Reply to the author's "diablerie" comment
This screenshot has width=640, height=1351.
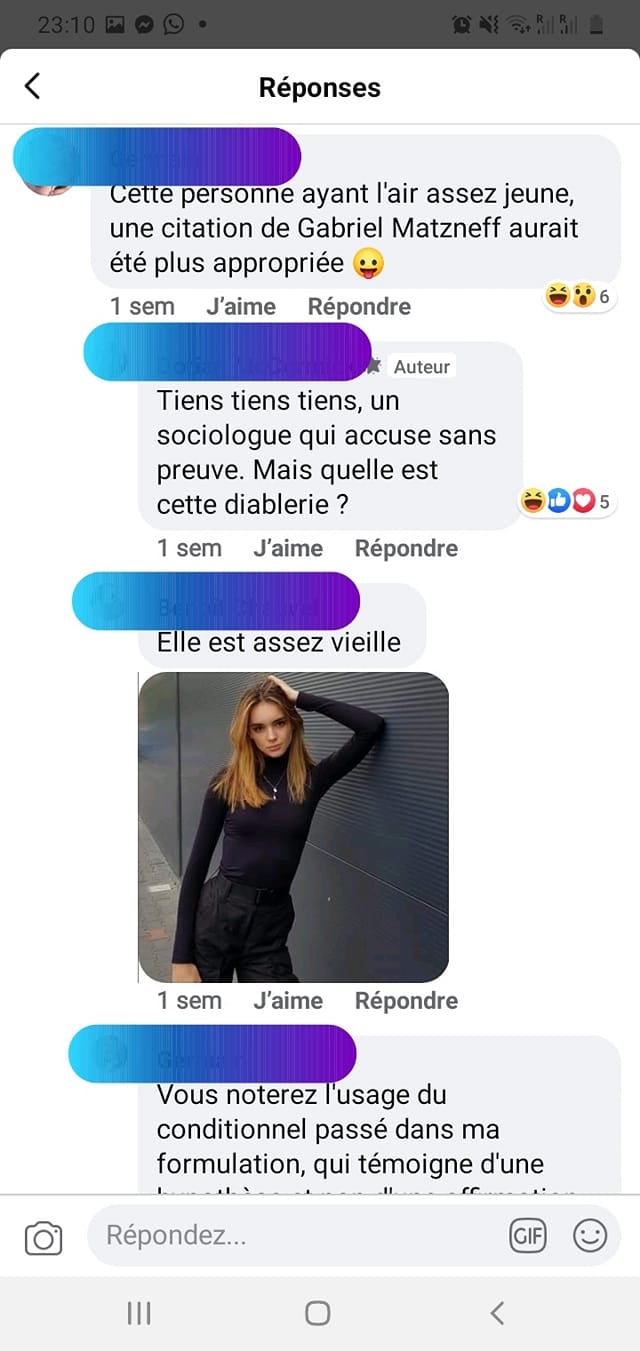click(x=406, y=548)
